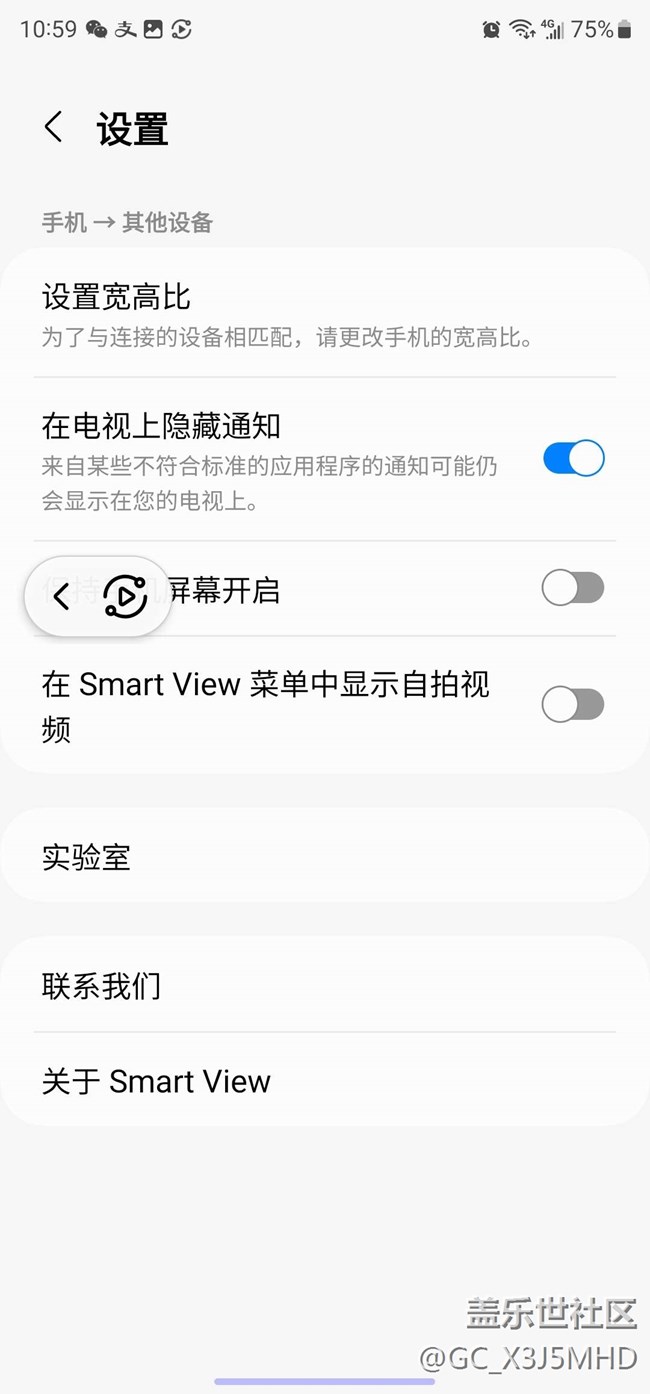Screen dimensions: 650x1394
Task: View 关于 Smart View info
Action: pos(324,1081)
